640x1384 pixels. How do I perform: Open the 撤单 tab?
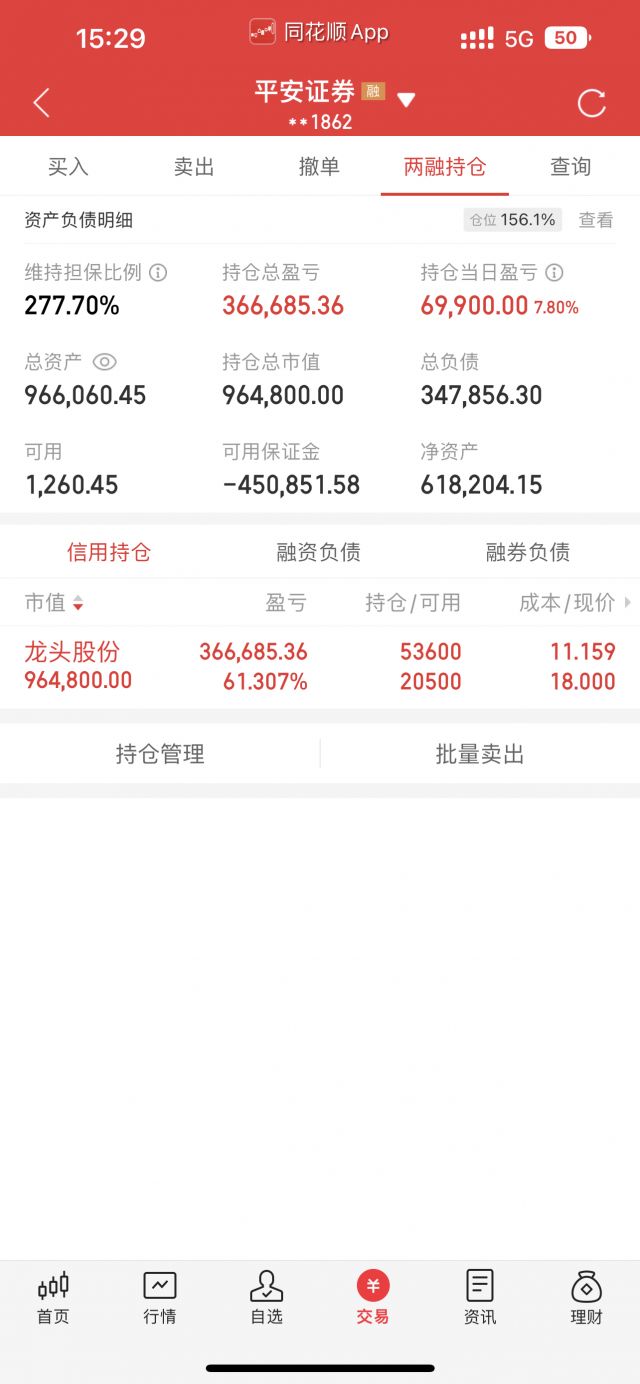click(x=319, y=167)
